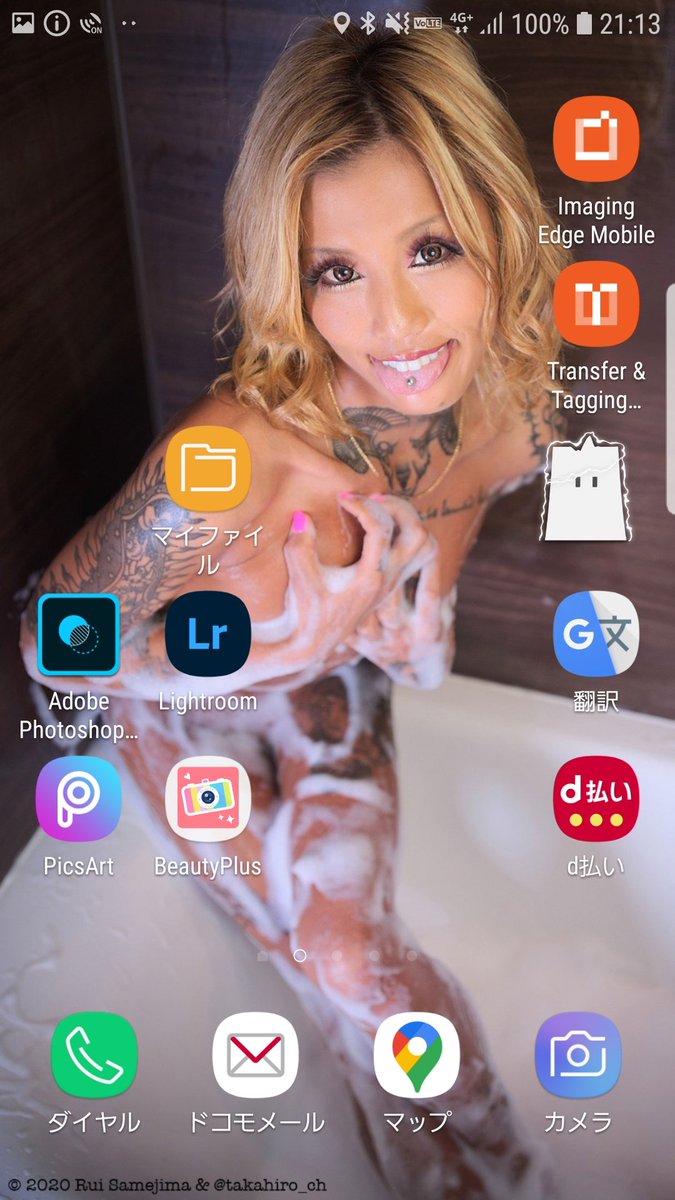Screen dimensions: 675x1200
Task: Tap the home screen page indicator dots
Action: pyautogui.click(x=337, y=955)
